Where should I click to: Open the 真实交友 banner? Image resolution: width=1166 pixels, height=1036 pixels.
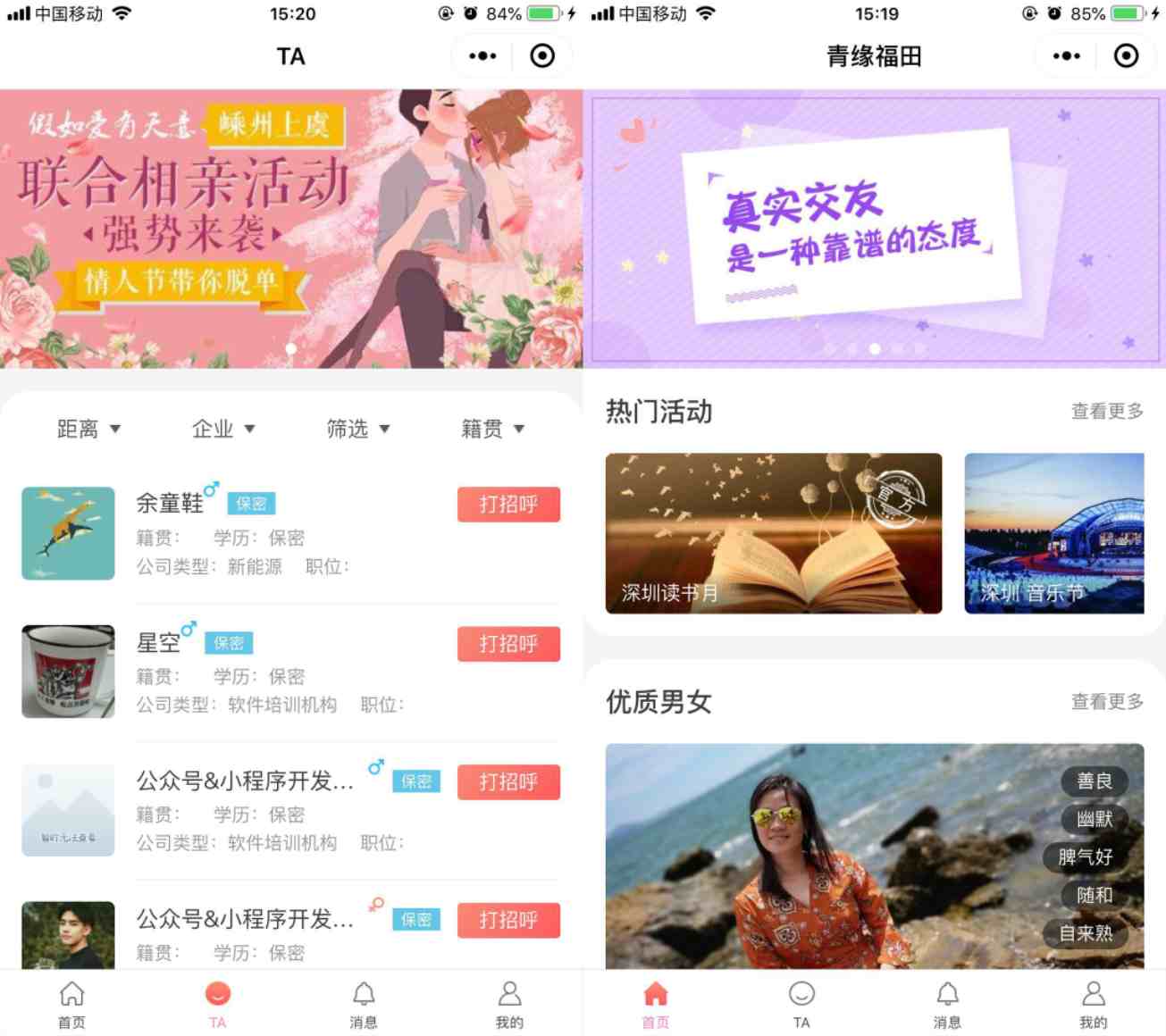pyautogui.click(x=874, y=229)
